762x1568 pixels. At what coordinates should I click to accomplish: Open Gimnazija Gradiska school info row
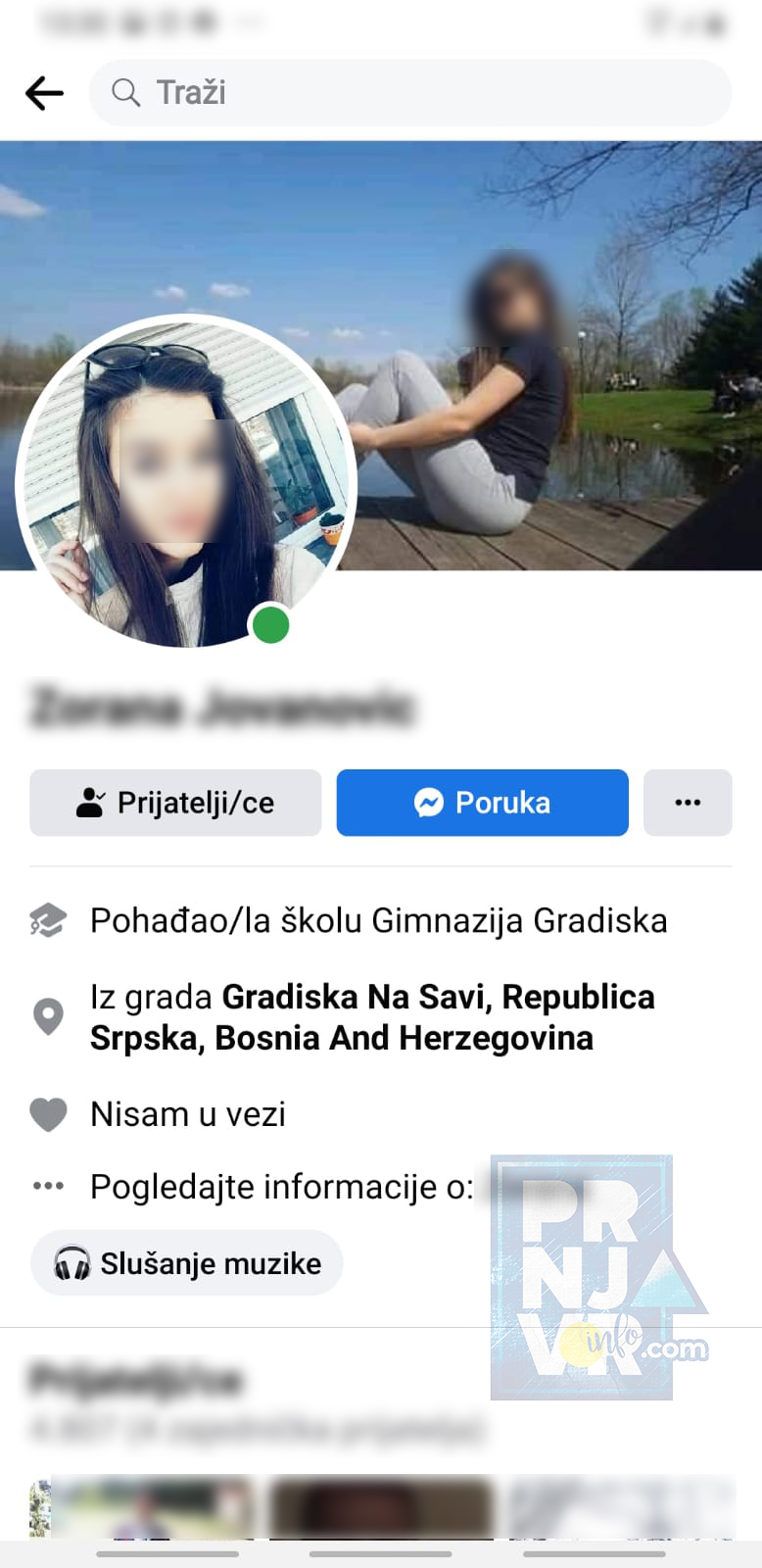(x=378, y=921)
